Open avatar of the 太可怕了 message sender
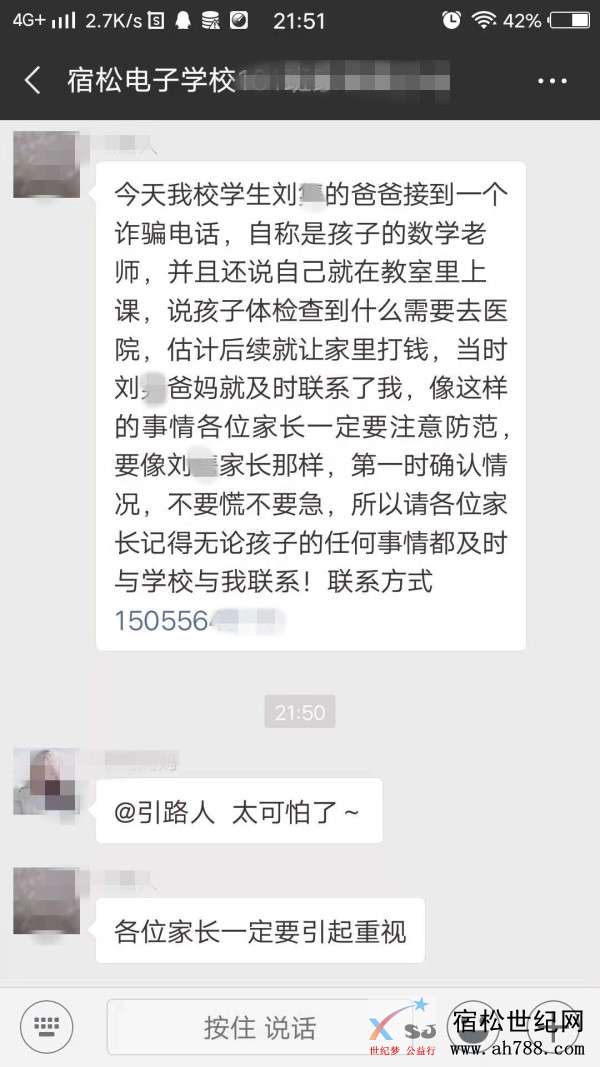 (45, 780)
